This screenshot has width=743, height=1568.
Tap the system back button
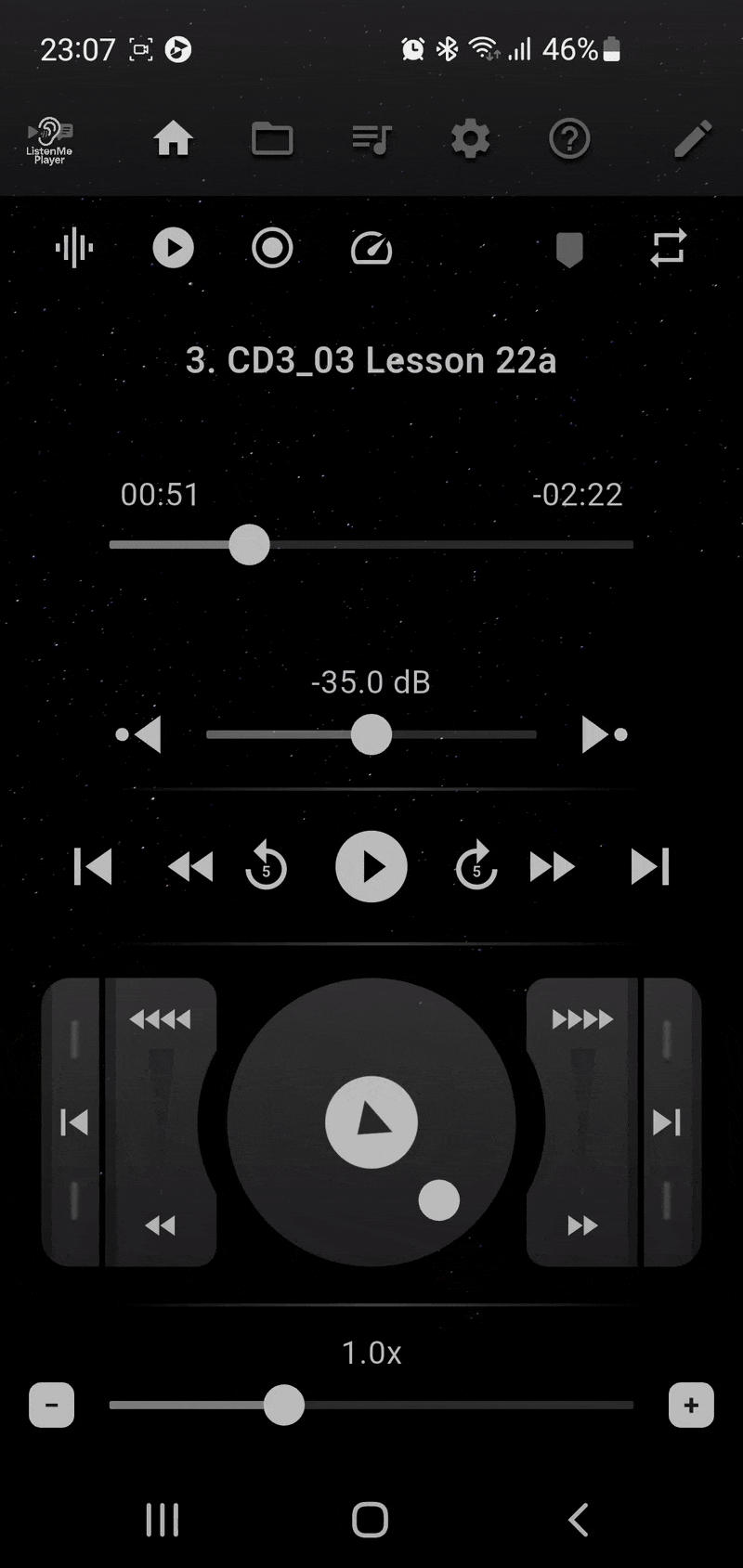pos(578,1520)
